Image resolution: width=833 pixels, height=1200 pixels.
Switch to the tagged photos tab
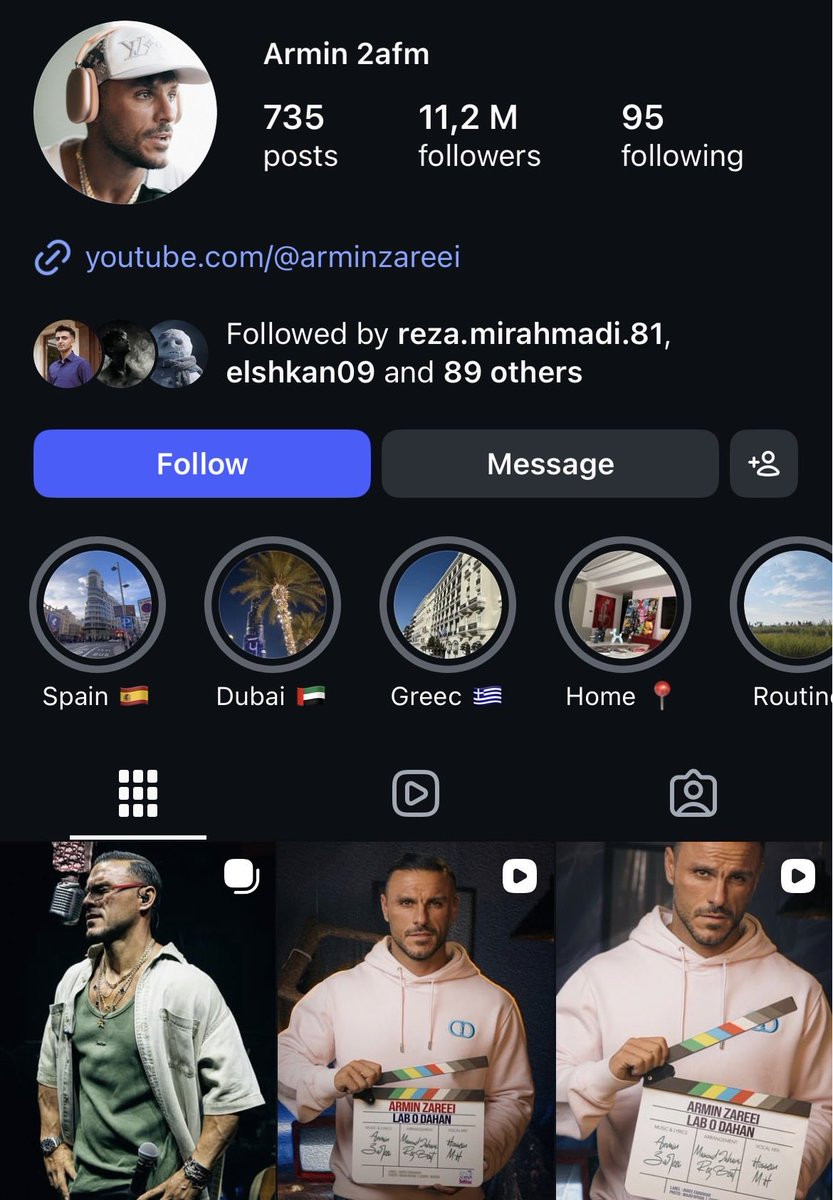(693, 795)
